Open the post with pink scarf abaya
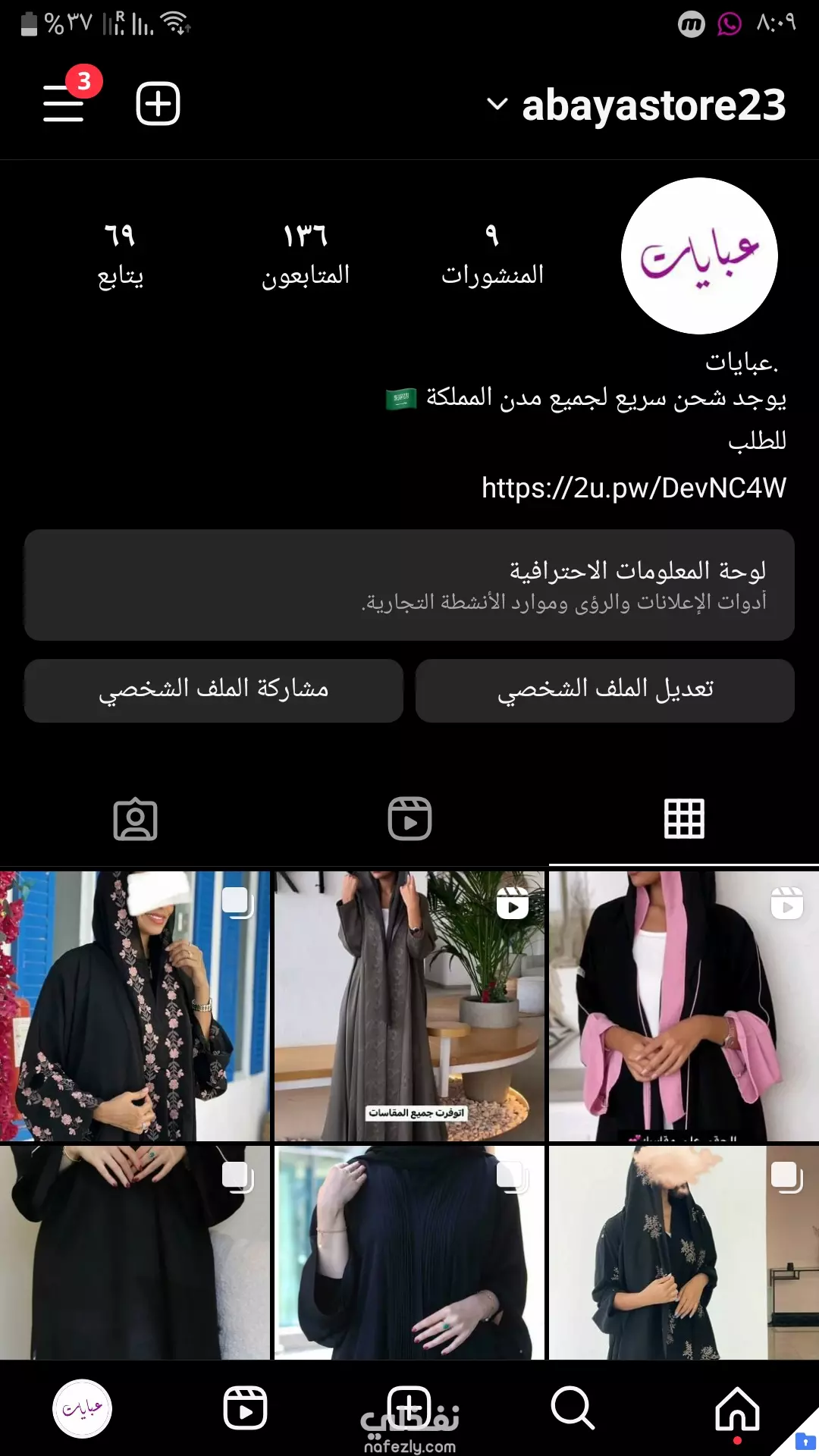The image size is (819, 1456). [684, 1006]
